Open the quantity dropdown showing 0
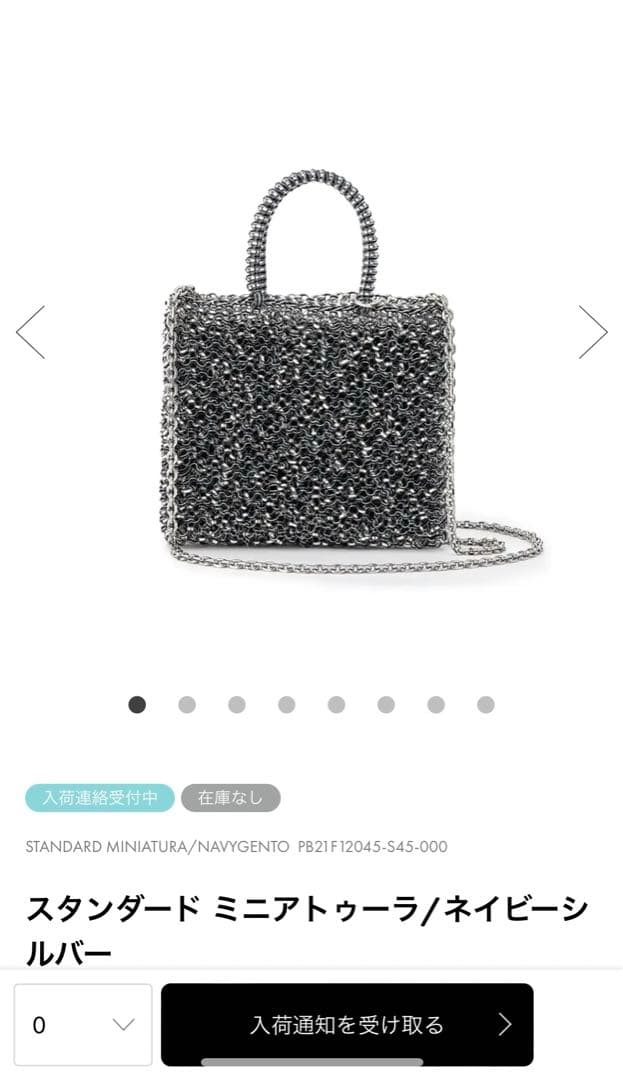This screenshot has height=1080, width=623. 83,1025
